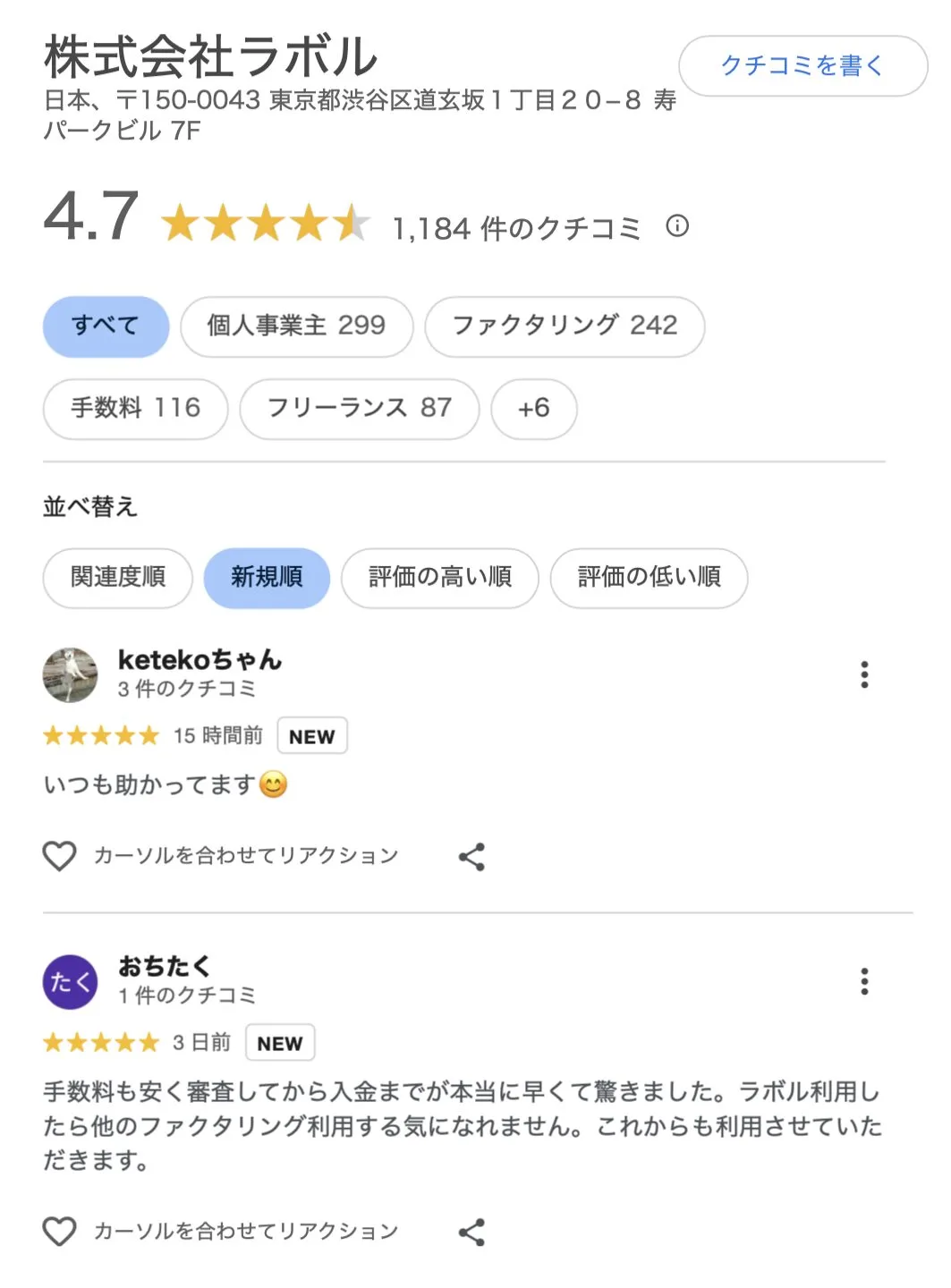951x1288 pixels.
Task: Share おちたく's review
Action: 471,1233
